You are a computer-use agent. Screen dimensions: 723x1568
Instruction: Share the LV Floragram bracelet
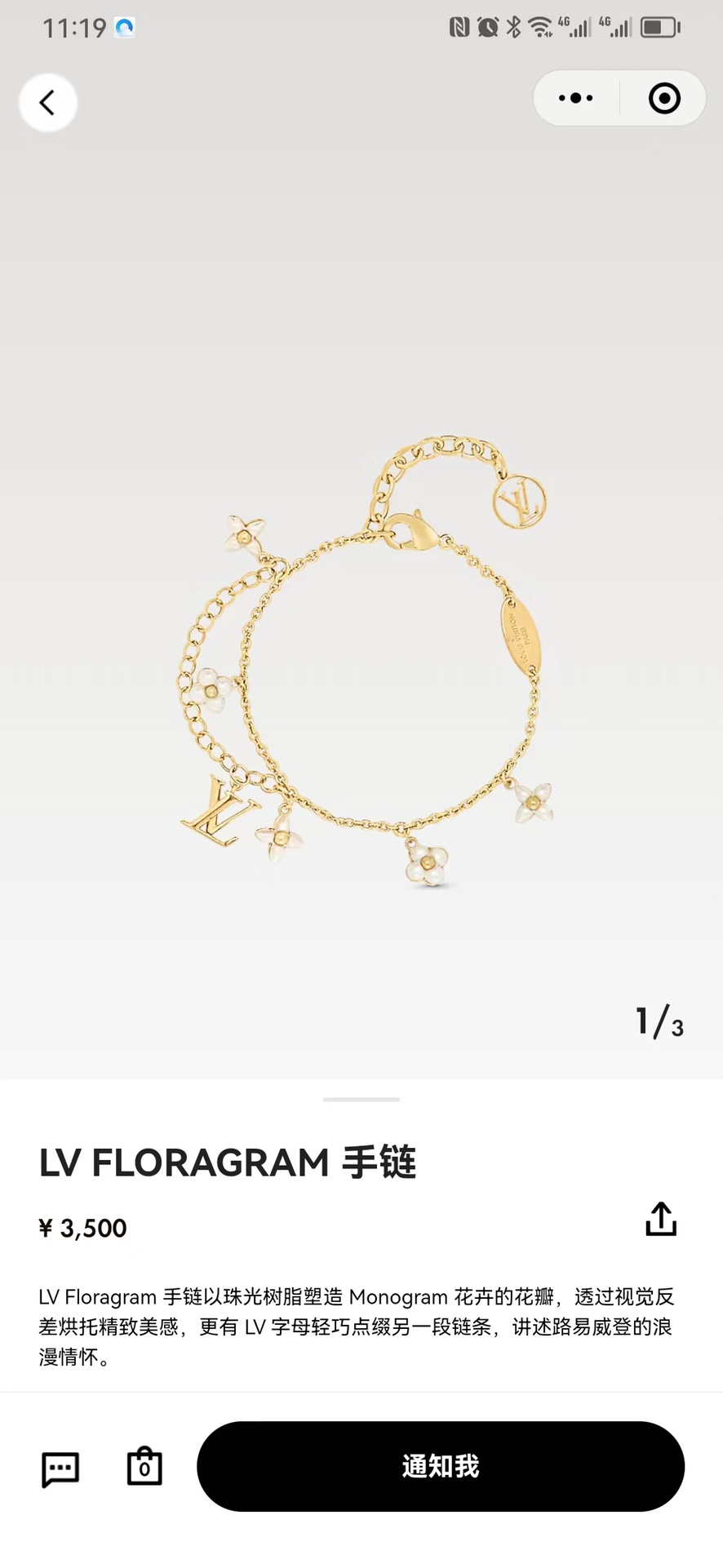[661, 1220]
